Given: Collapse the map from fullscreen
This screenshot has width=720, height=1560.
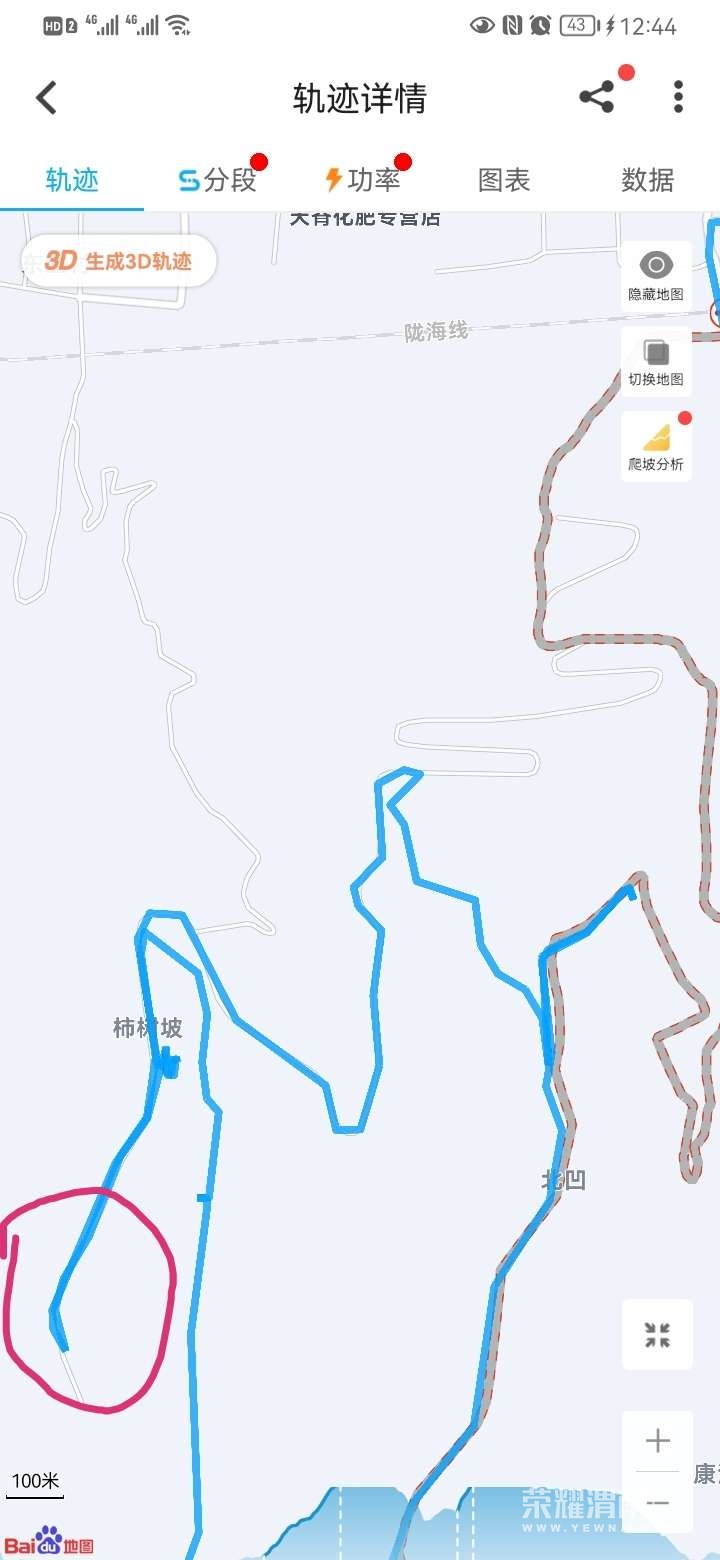Looking at the screenshot, I should pyautogui.click(x=657, y=1334).
